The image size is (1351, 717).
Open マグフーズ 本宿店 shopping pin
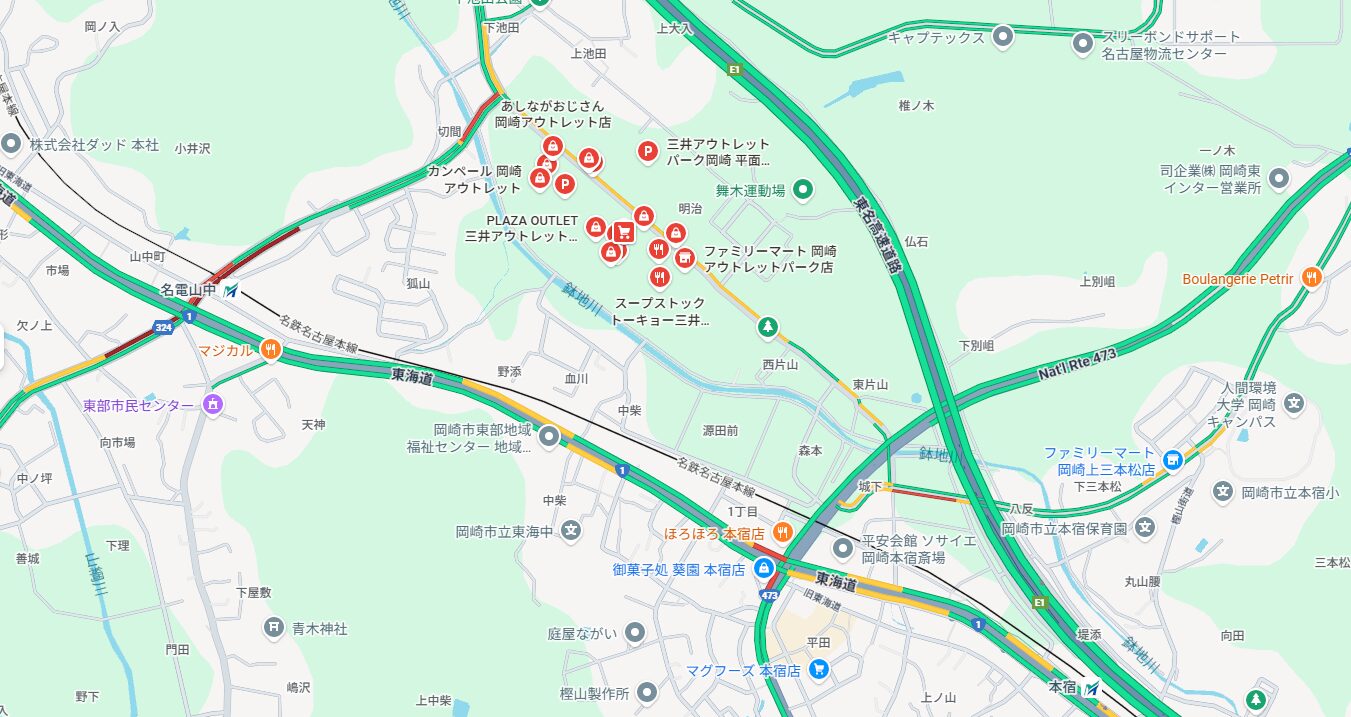(x=819, y=669)
